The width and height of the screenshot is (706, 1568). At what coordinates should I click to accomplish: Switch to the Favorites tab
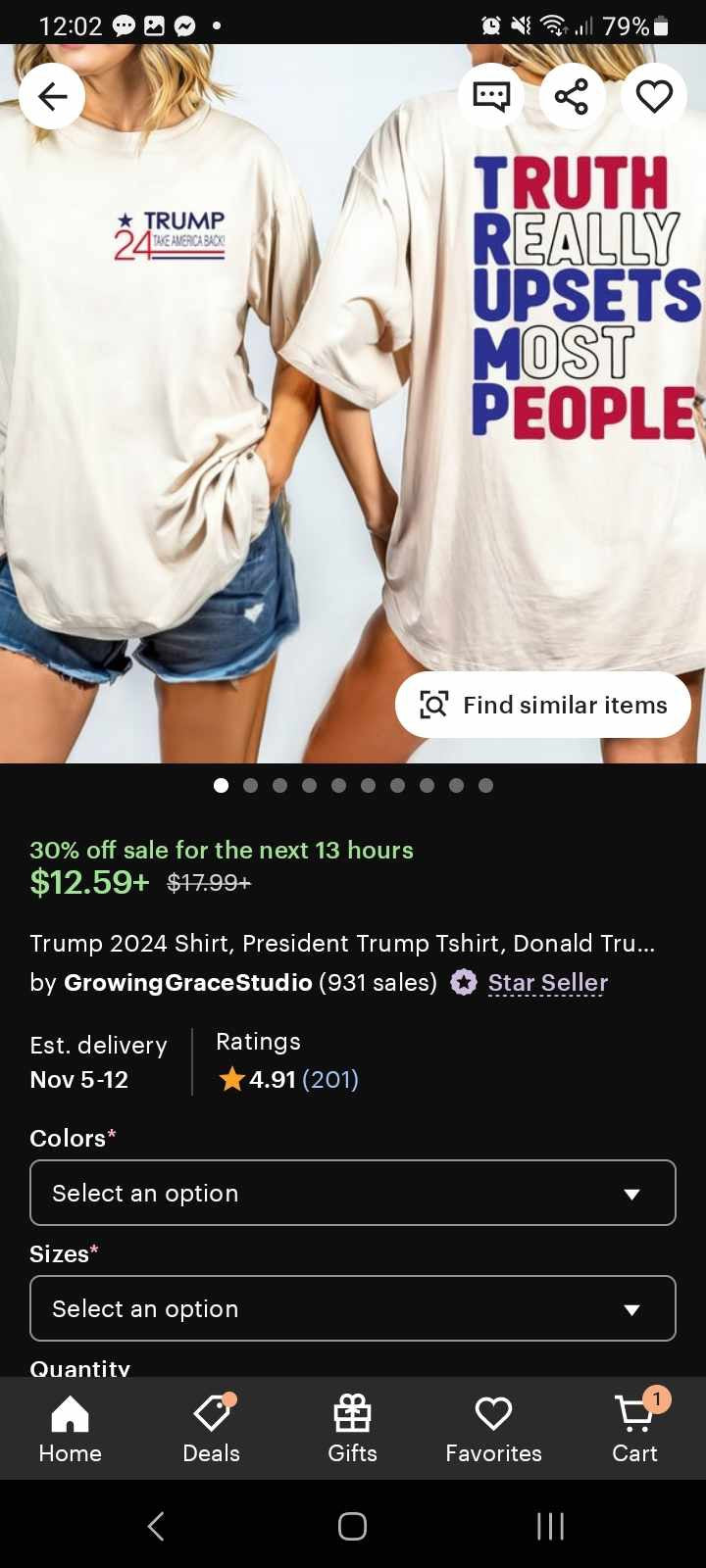point(493,1429)
